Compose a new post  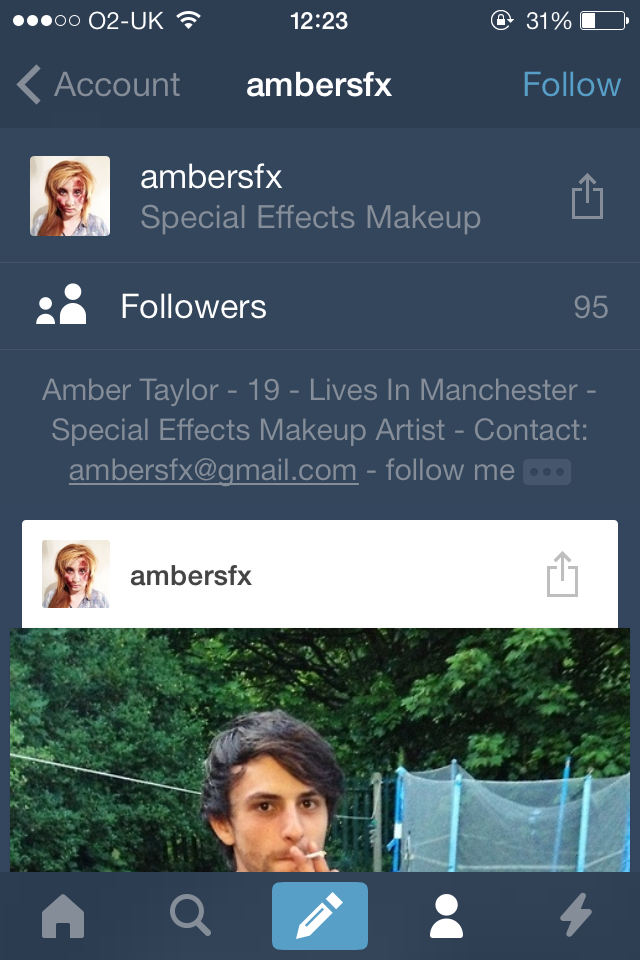point(320,916)
